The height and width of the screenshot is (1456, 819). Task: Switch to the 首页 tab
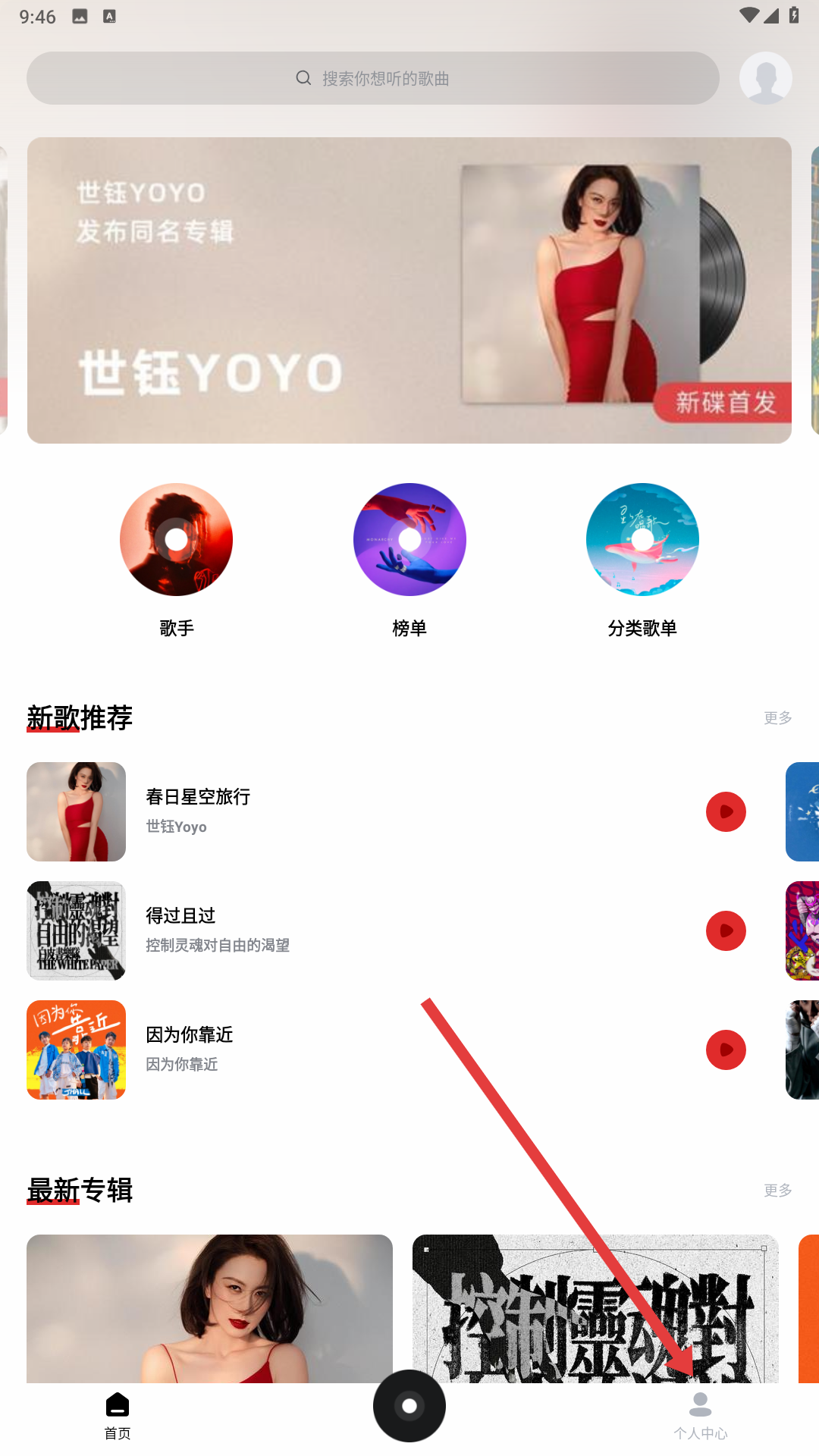[x=118, y=1415]
